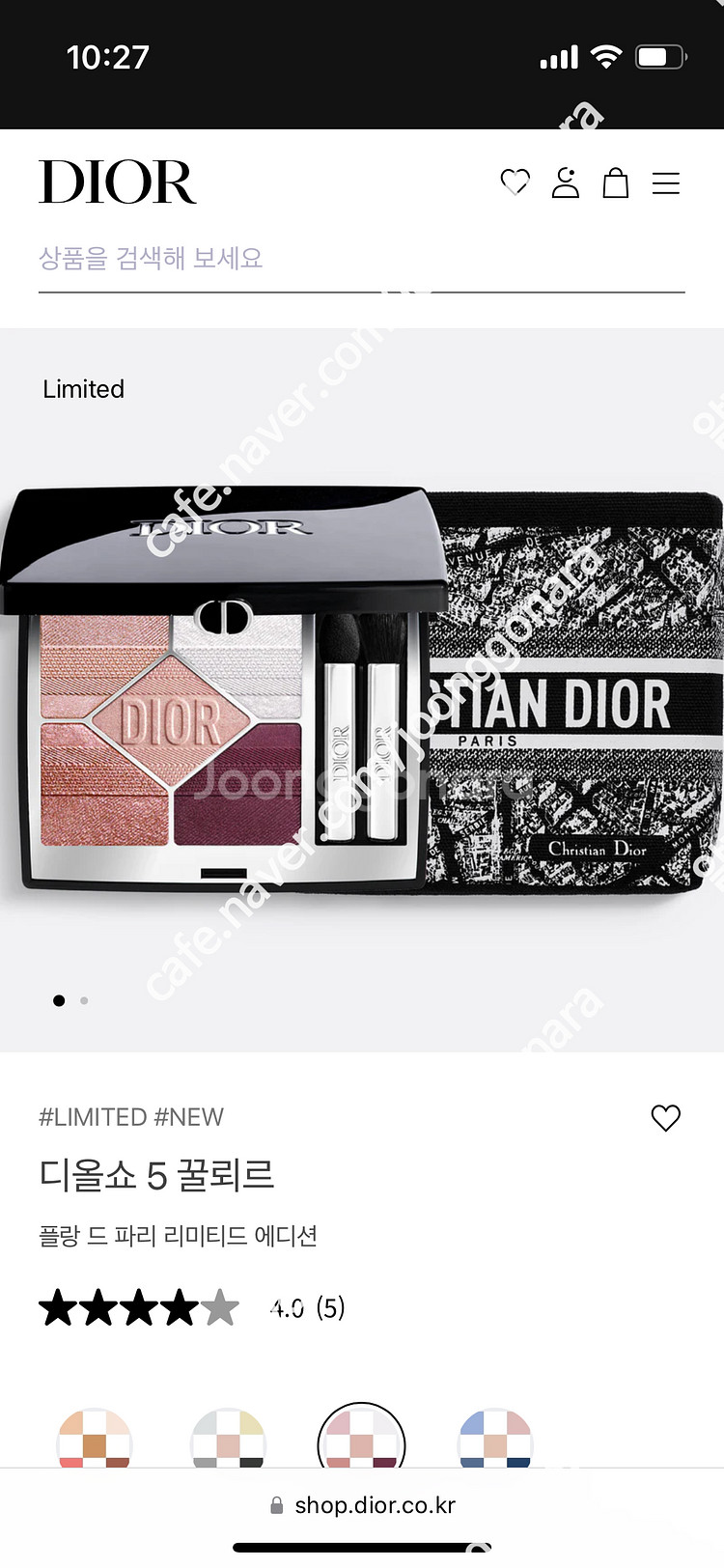Image resolution: width=724 pixels, height=1568 pixels.
Task: Open the wishlist heart in header
Action: point(515,182)
